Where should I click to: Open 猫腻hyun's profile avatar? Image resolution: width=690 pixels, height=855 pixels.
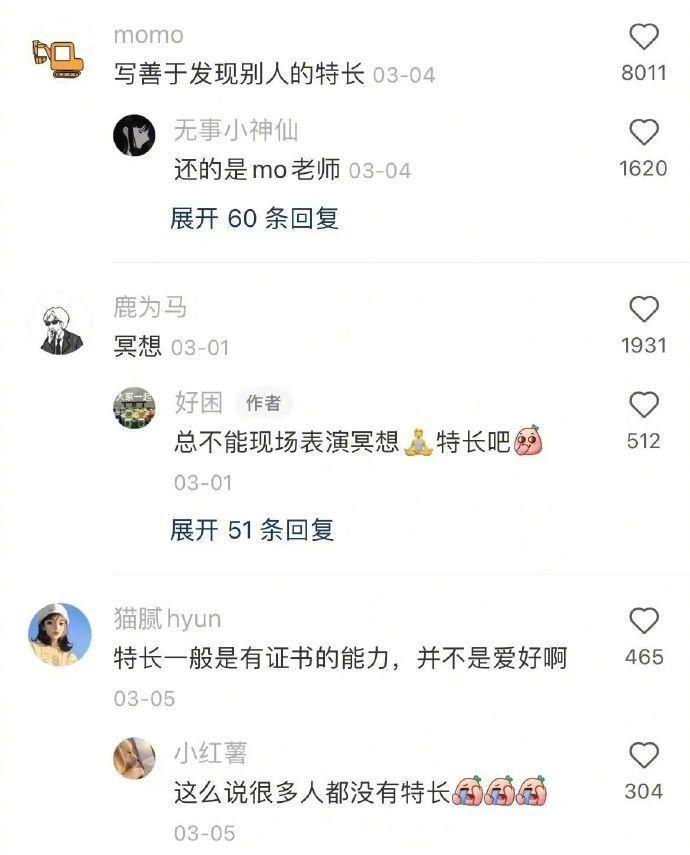60,635
